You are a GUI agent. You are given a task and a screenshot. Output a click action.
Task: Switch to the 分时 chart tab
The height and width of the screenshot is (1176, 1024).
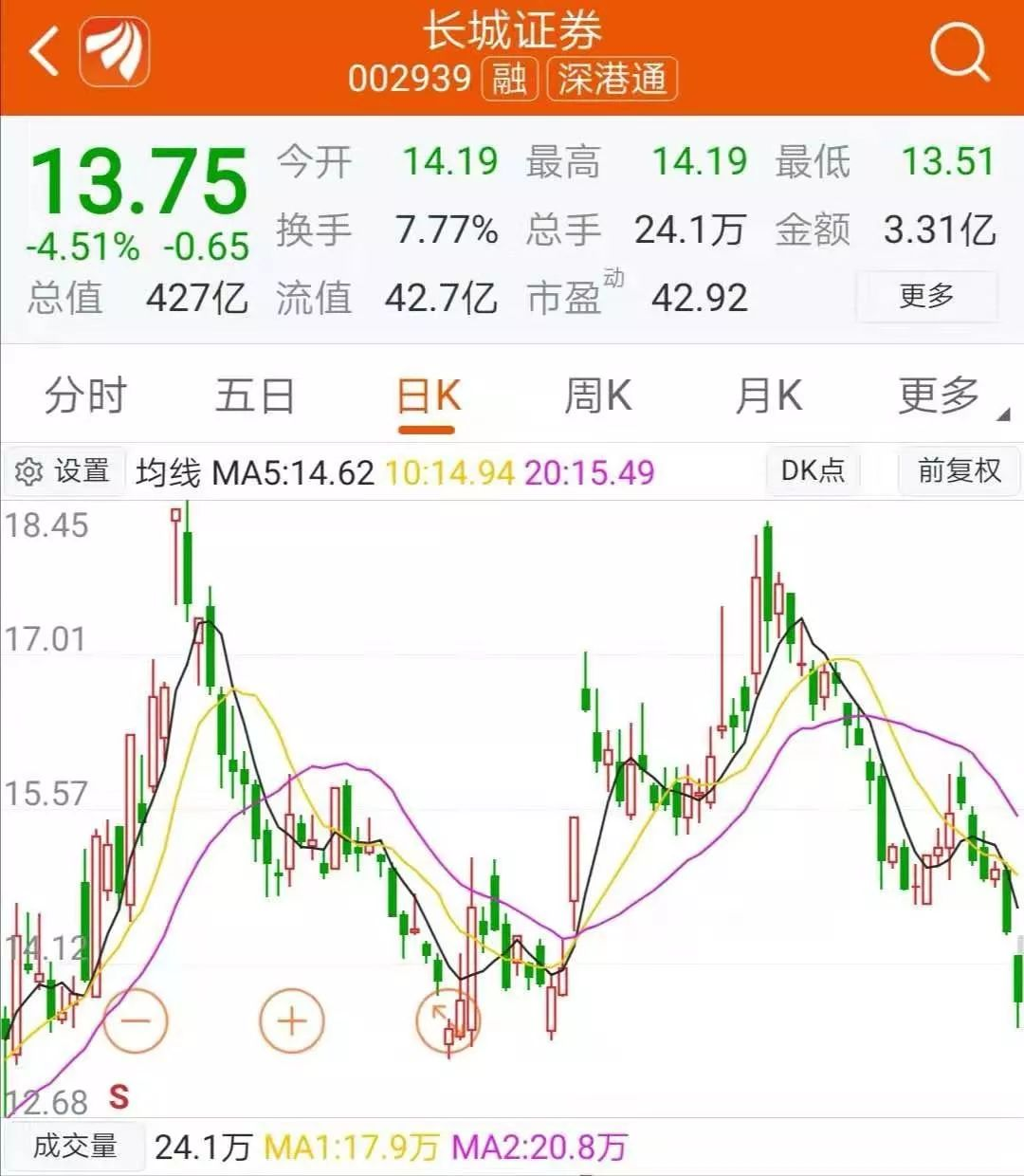(85, 395)
